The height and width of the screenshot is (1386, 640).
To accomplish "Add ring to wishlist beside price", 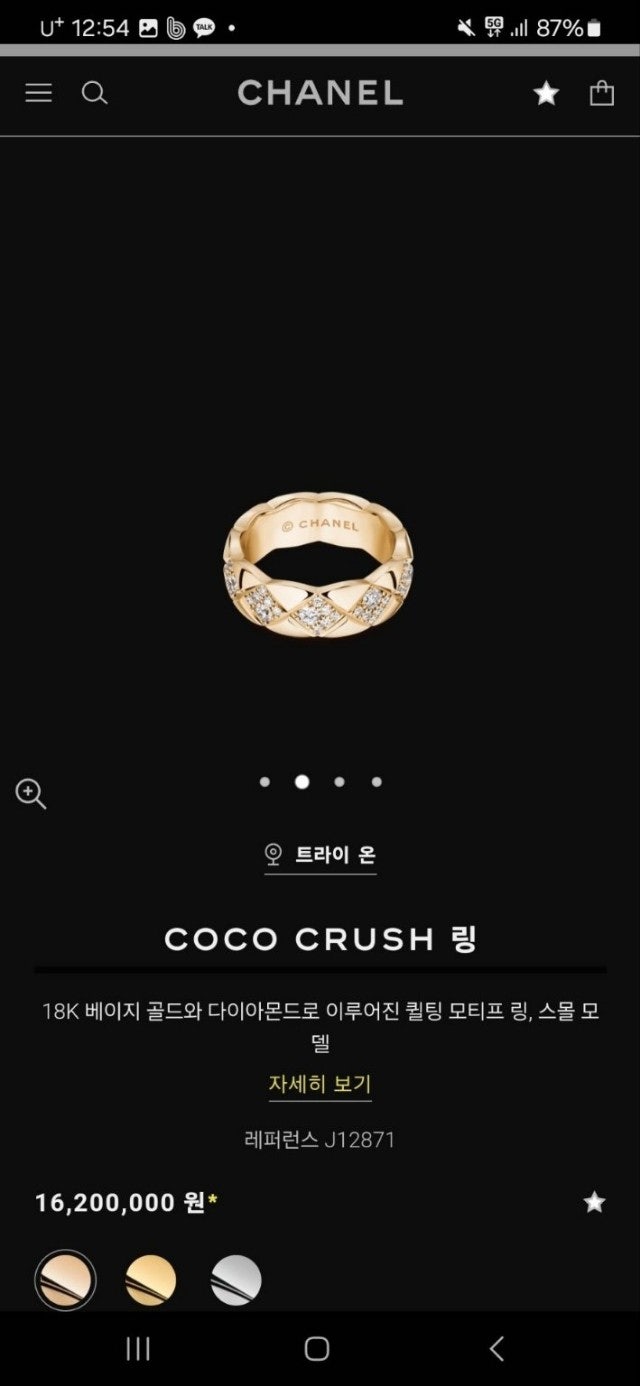I will point(594,1202).
